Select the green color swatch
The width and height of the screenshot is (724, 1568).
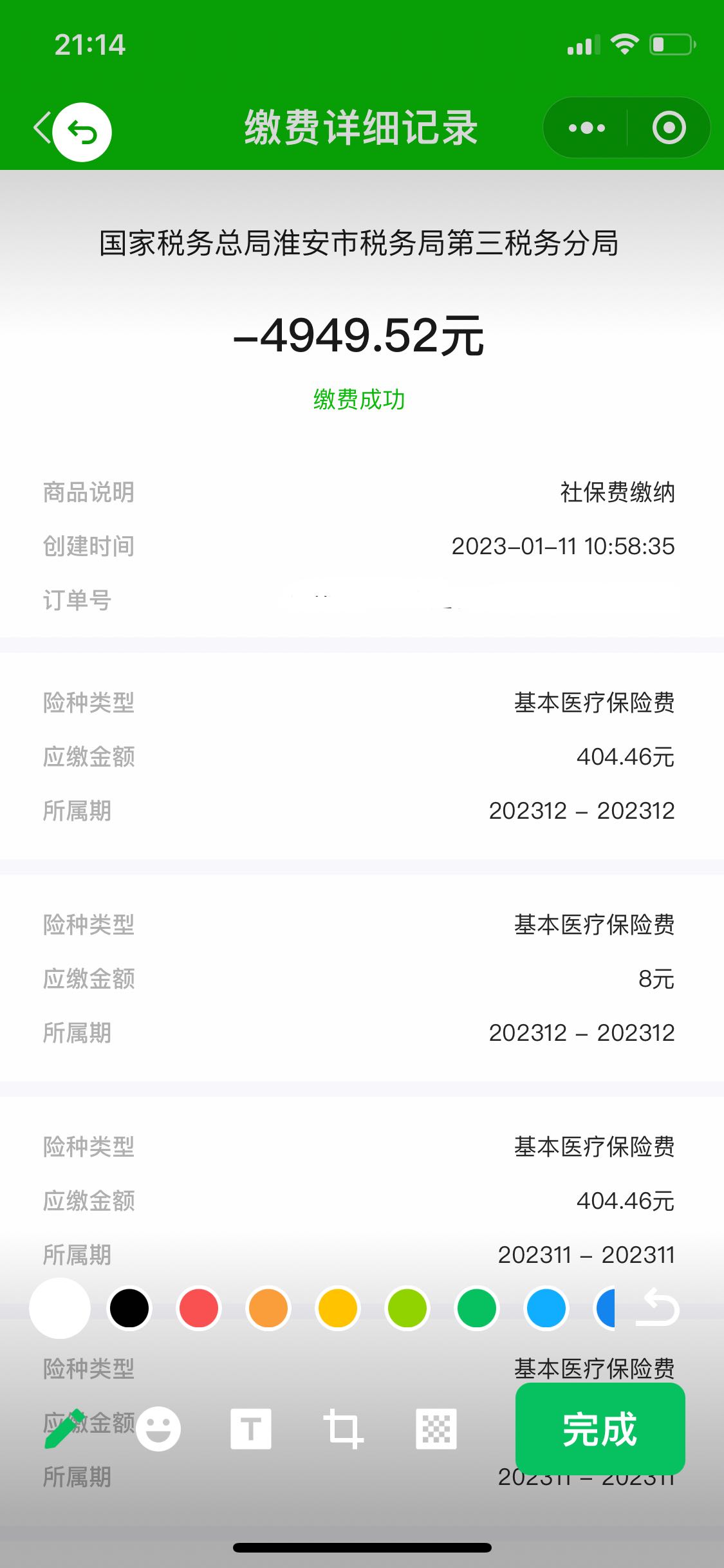point(477,1309)
